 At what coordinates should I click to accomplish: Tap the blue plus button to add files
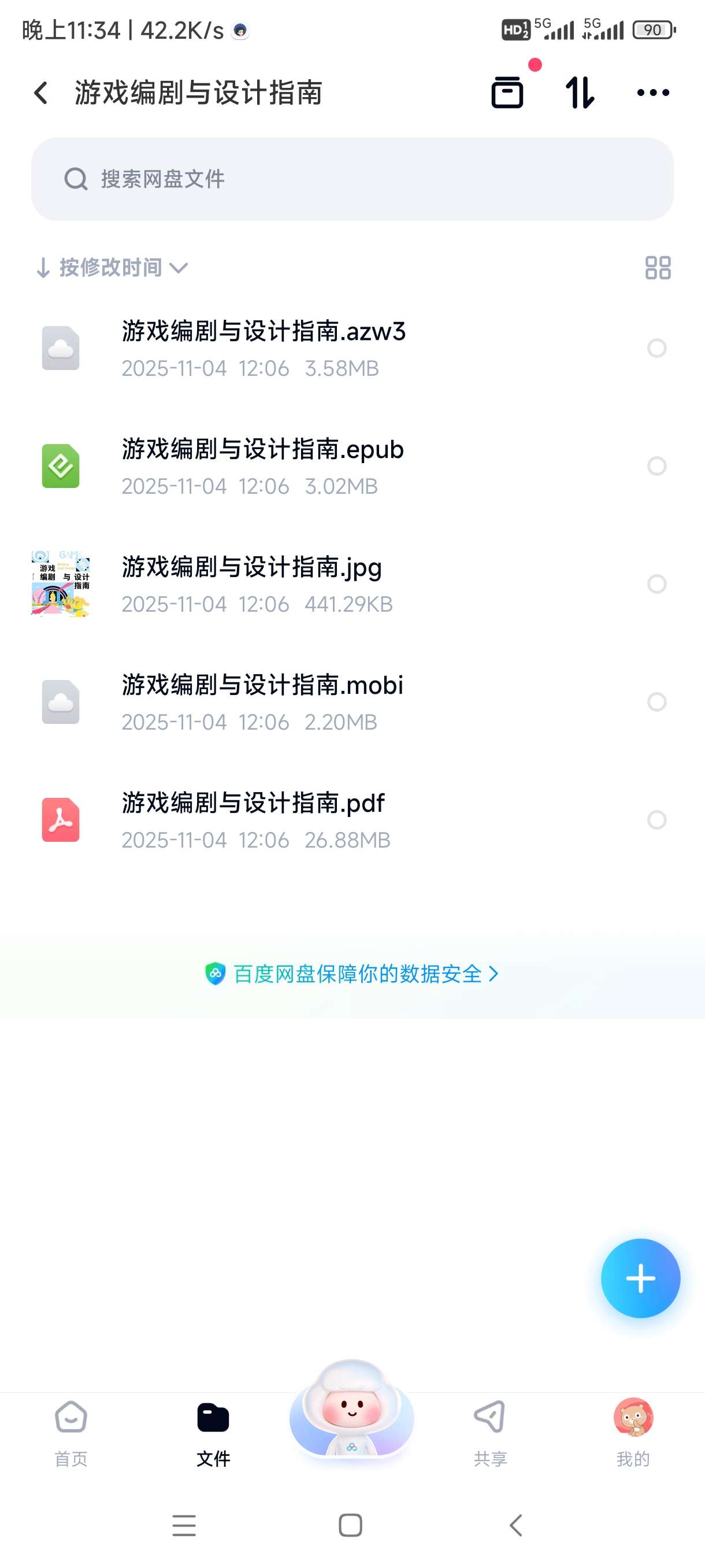coord(640,1279)
